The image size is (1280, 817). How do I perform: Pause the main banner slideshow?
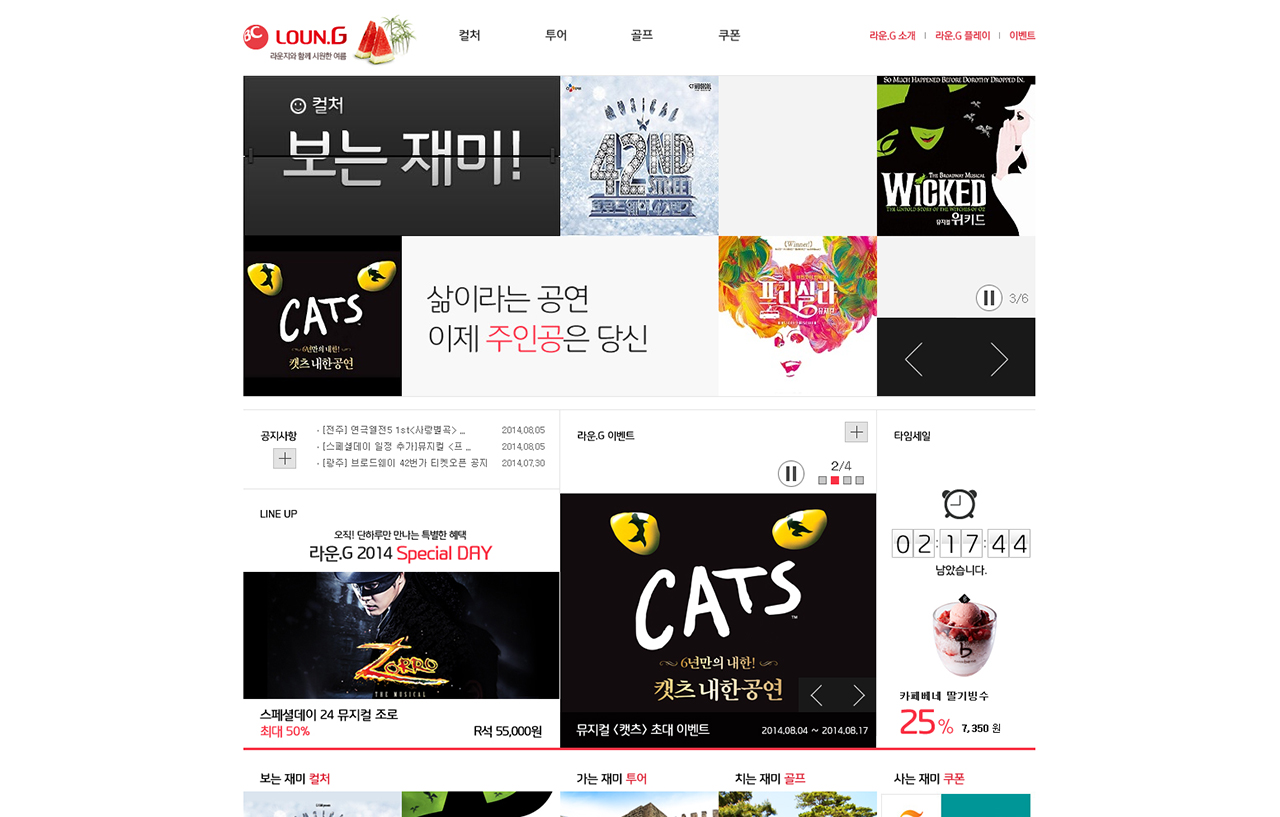click(x=989, y=298)
